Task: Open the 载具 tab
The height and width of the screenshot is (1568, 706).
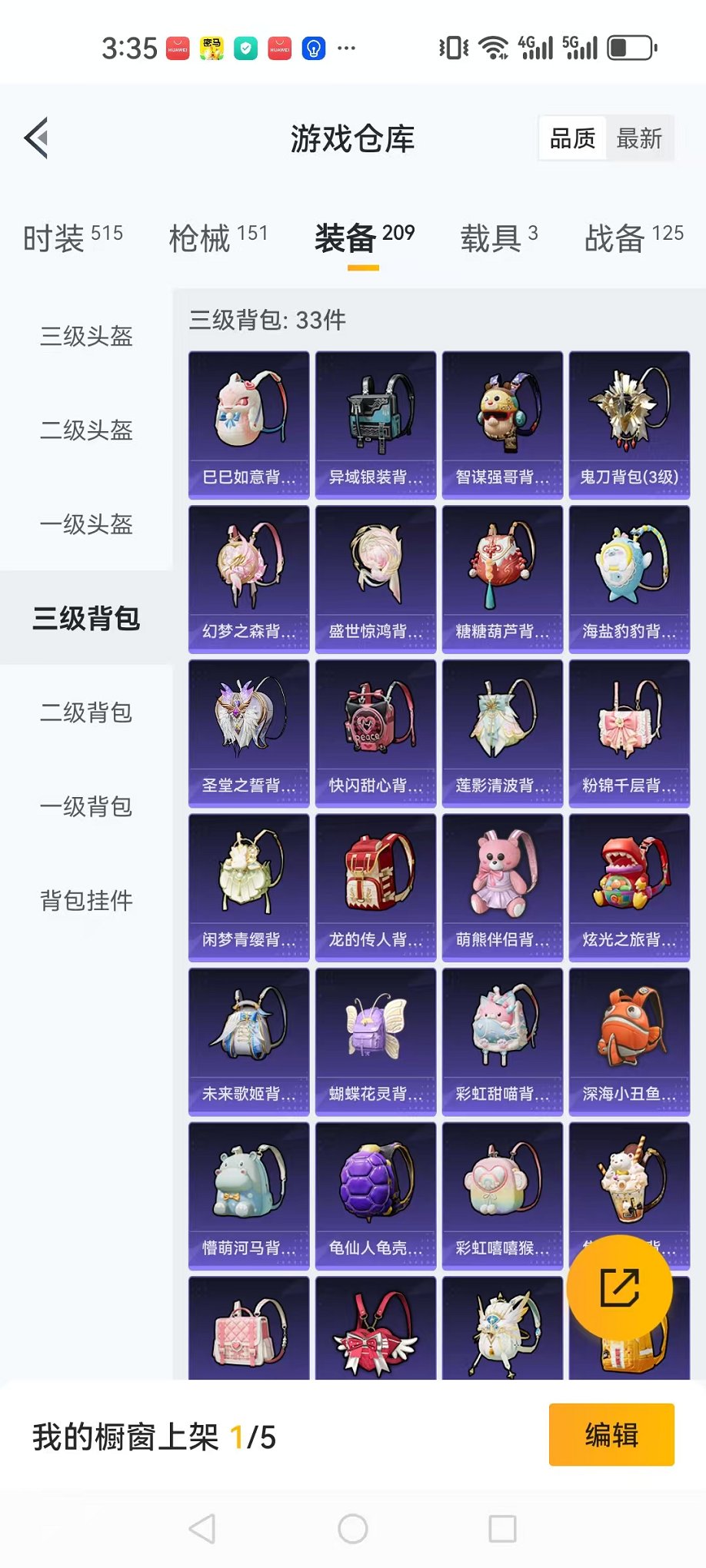Action: pos(498,238)
